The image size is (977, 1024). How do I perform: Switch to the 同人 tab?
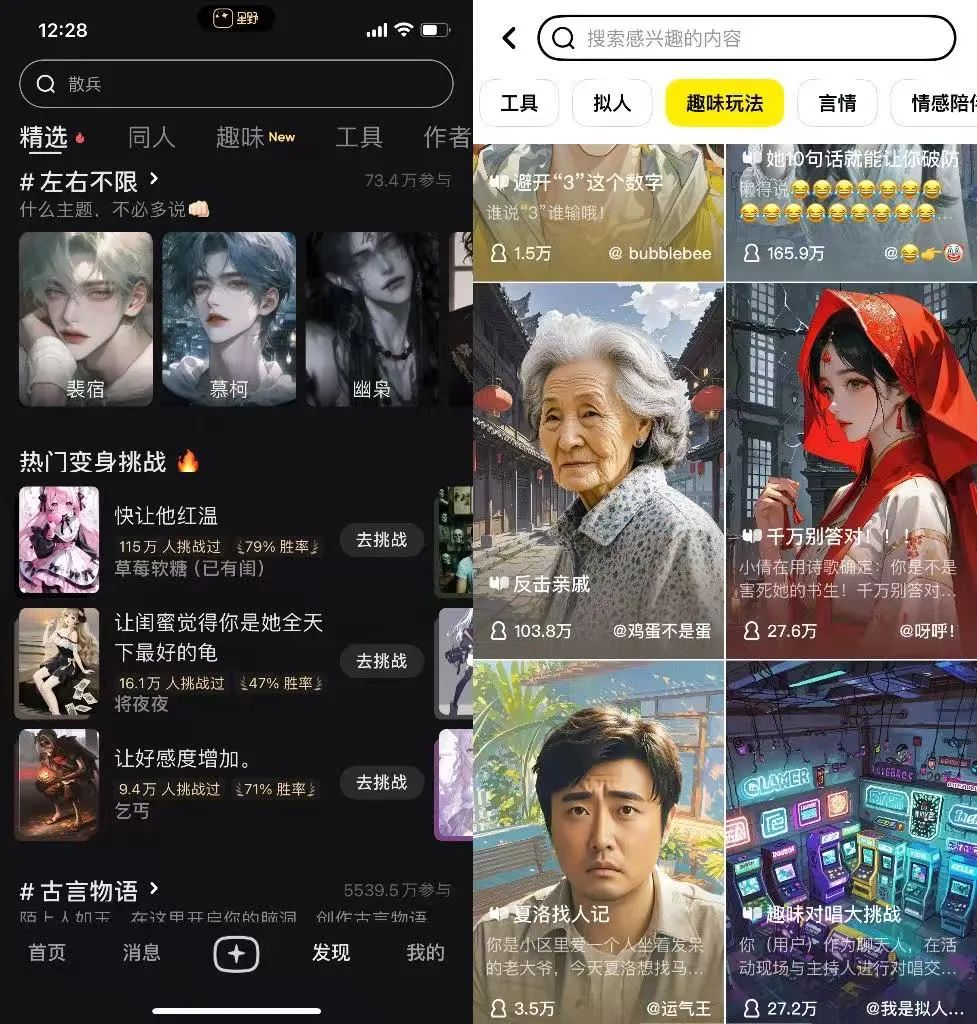(152, 138)
